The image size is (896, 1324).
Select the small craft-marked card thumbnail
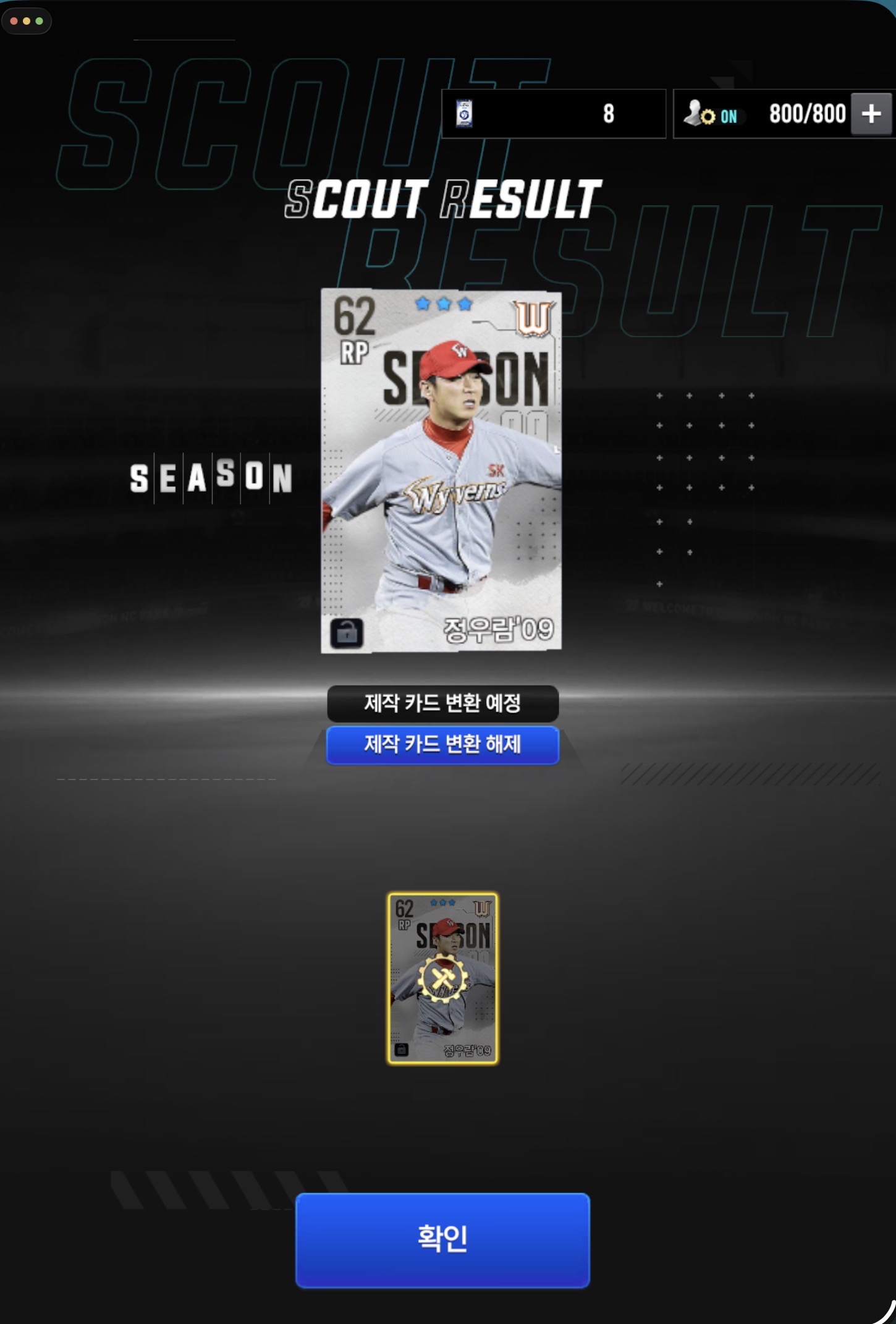click(442, 978)
